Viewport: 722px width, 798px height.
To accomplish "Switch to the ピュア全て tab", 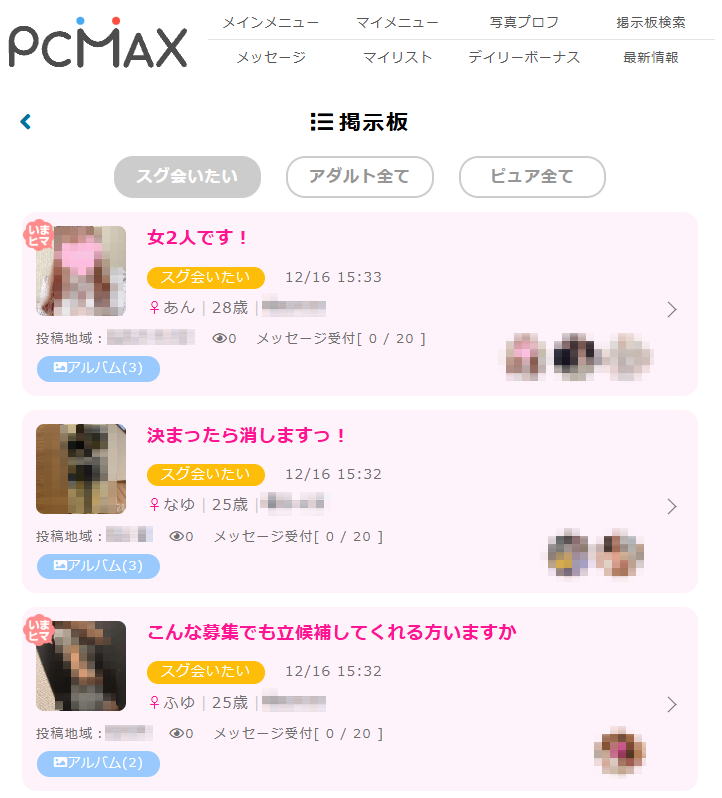I will coord(532,177).
